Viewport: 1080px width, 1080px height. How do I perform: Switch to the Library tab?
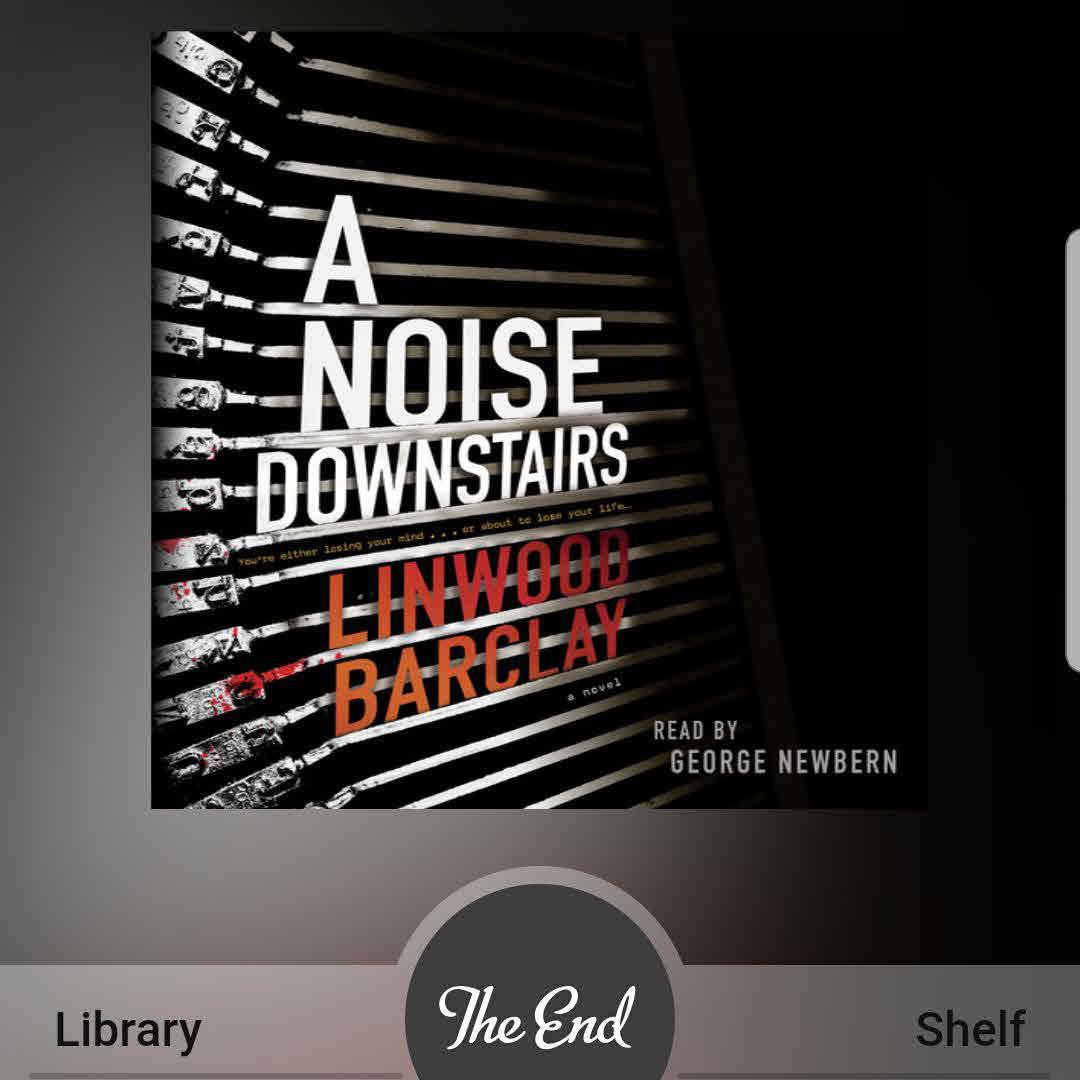(128, 1030)
